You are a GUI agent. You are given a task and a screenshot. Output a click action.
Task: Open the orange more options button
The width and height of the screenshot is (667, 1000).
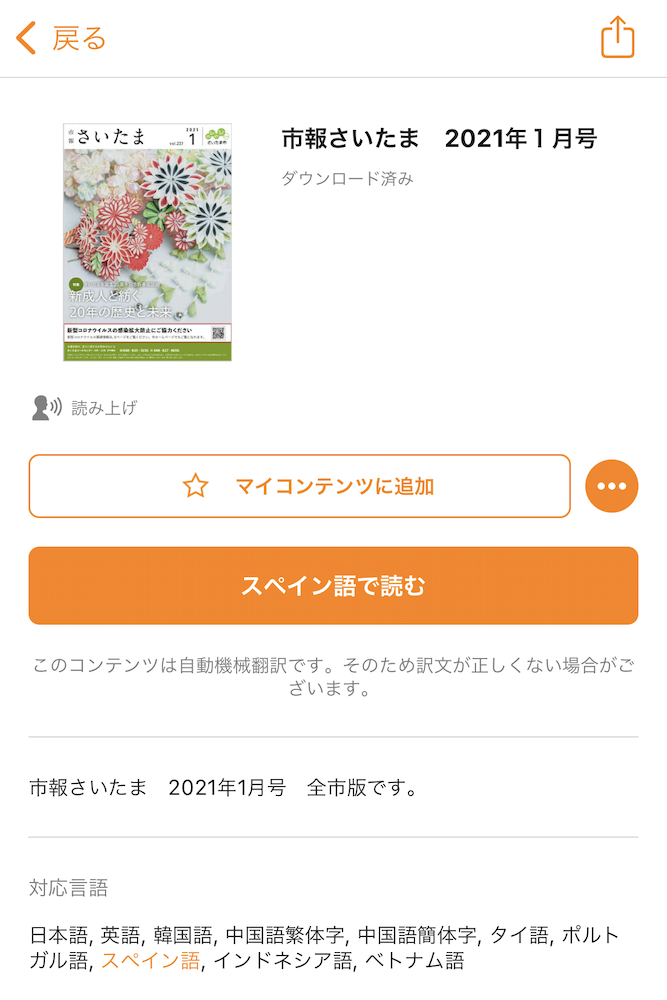[611, 486]
